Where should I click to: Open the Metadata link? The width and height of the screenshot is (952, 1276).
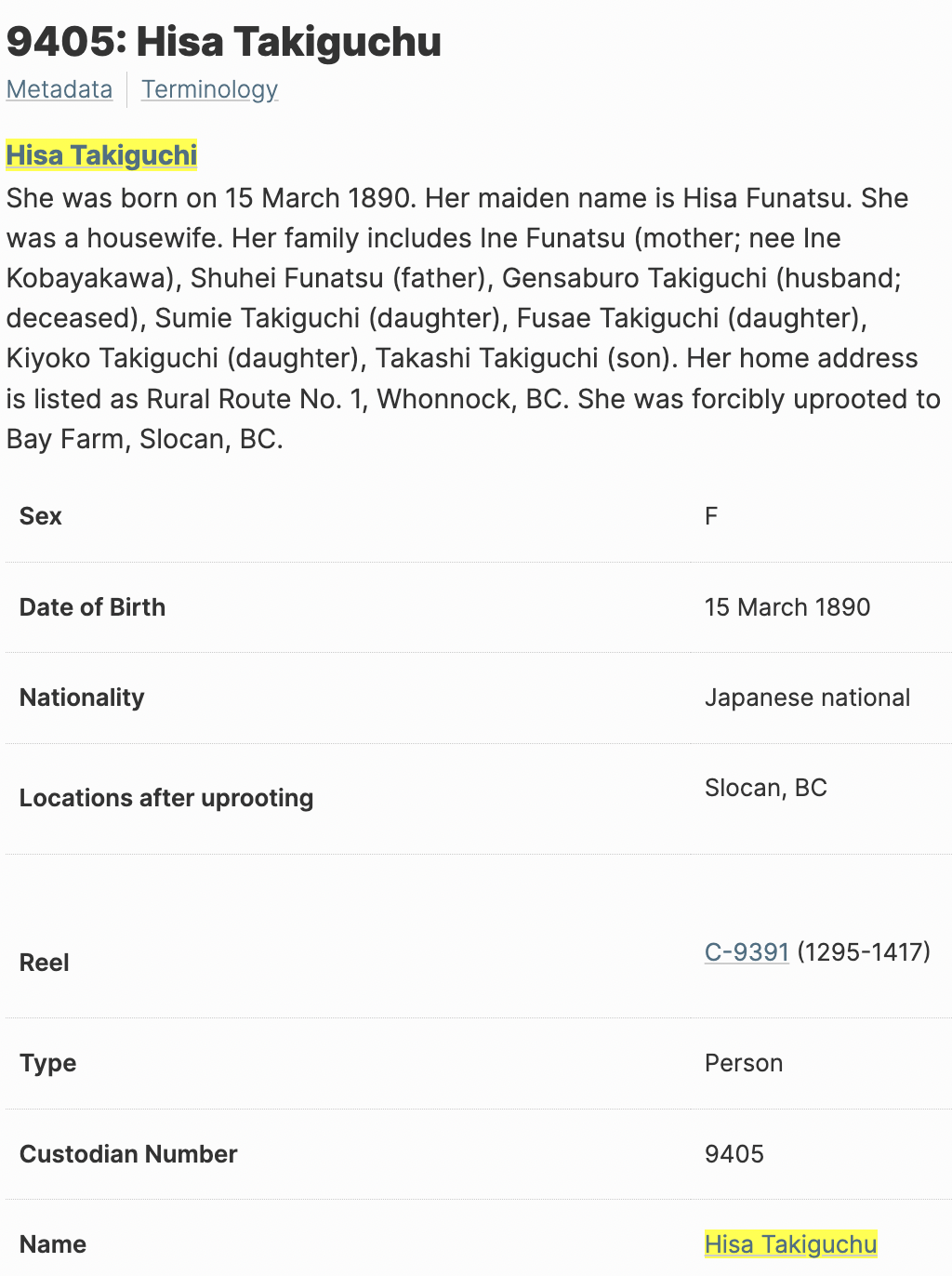coord(59,89)
